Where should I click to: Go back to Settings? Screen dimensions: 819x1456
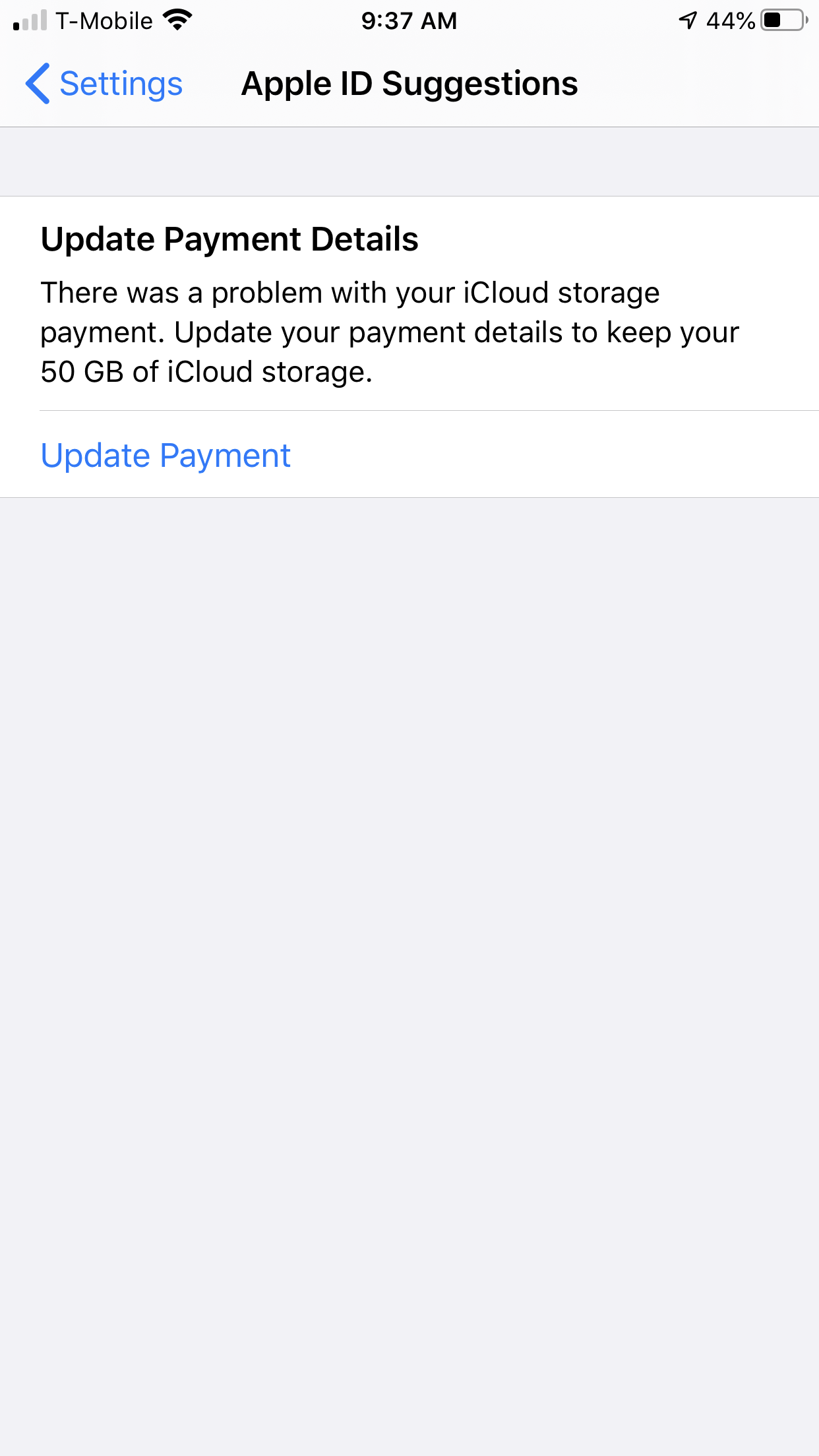[x=104, y=84]
